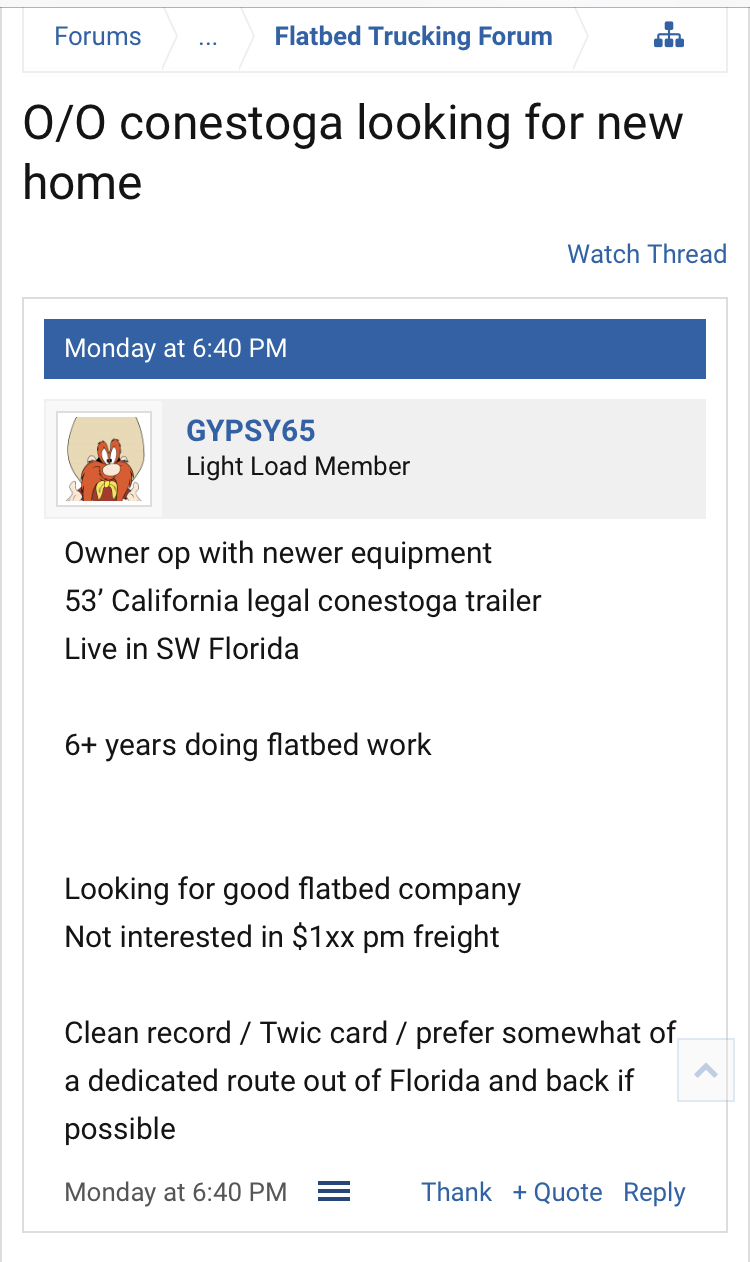Thank GYPSY65 for the post
Viewport: 750px width, 1262px height.
(x=456, y=1192)
